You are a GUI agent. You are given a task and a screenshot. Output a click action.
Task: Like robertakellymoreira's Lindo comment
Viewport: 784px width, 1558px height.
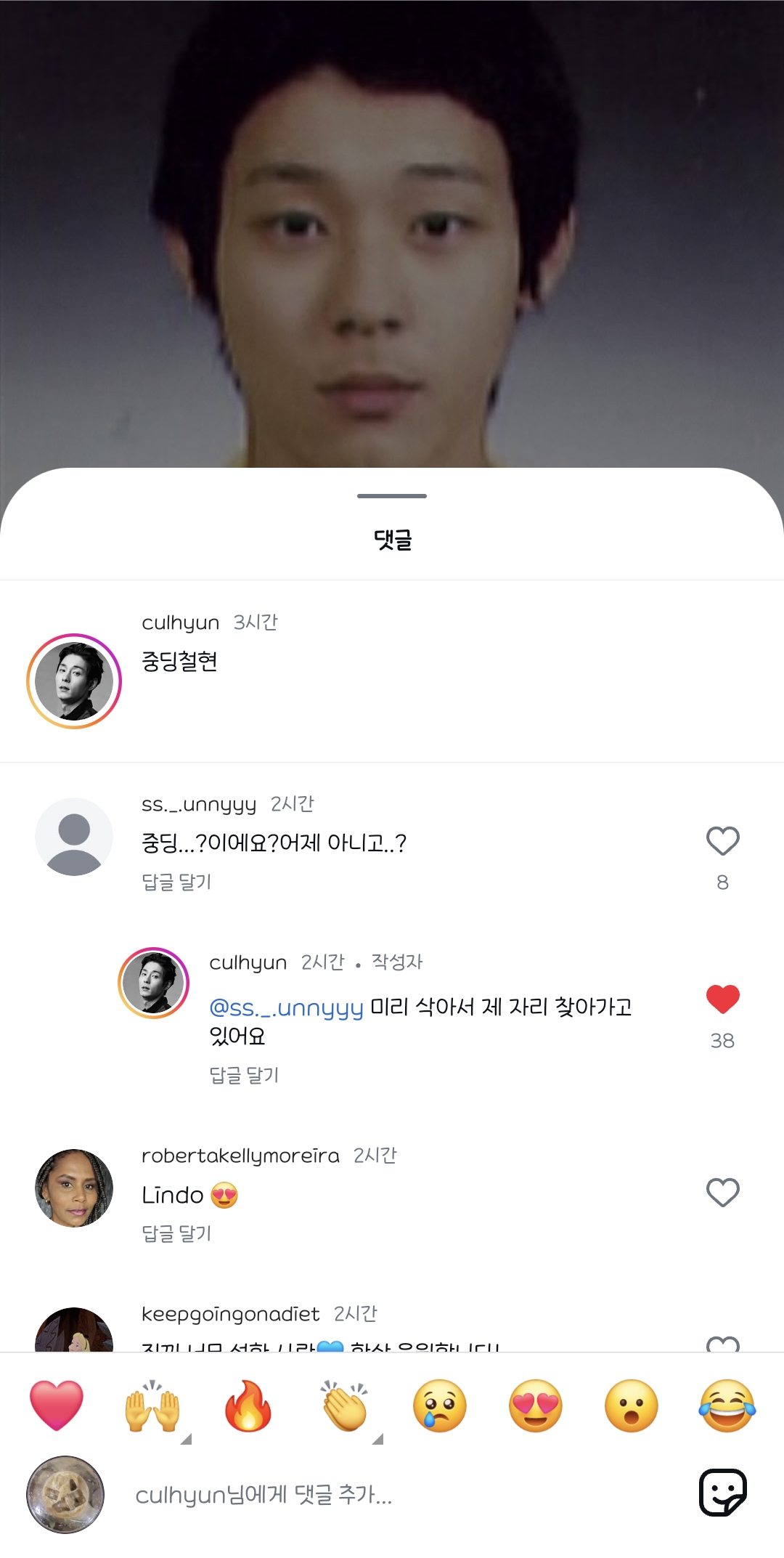722,1193
